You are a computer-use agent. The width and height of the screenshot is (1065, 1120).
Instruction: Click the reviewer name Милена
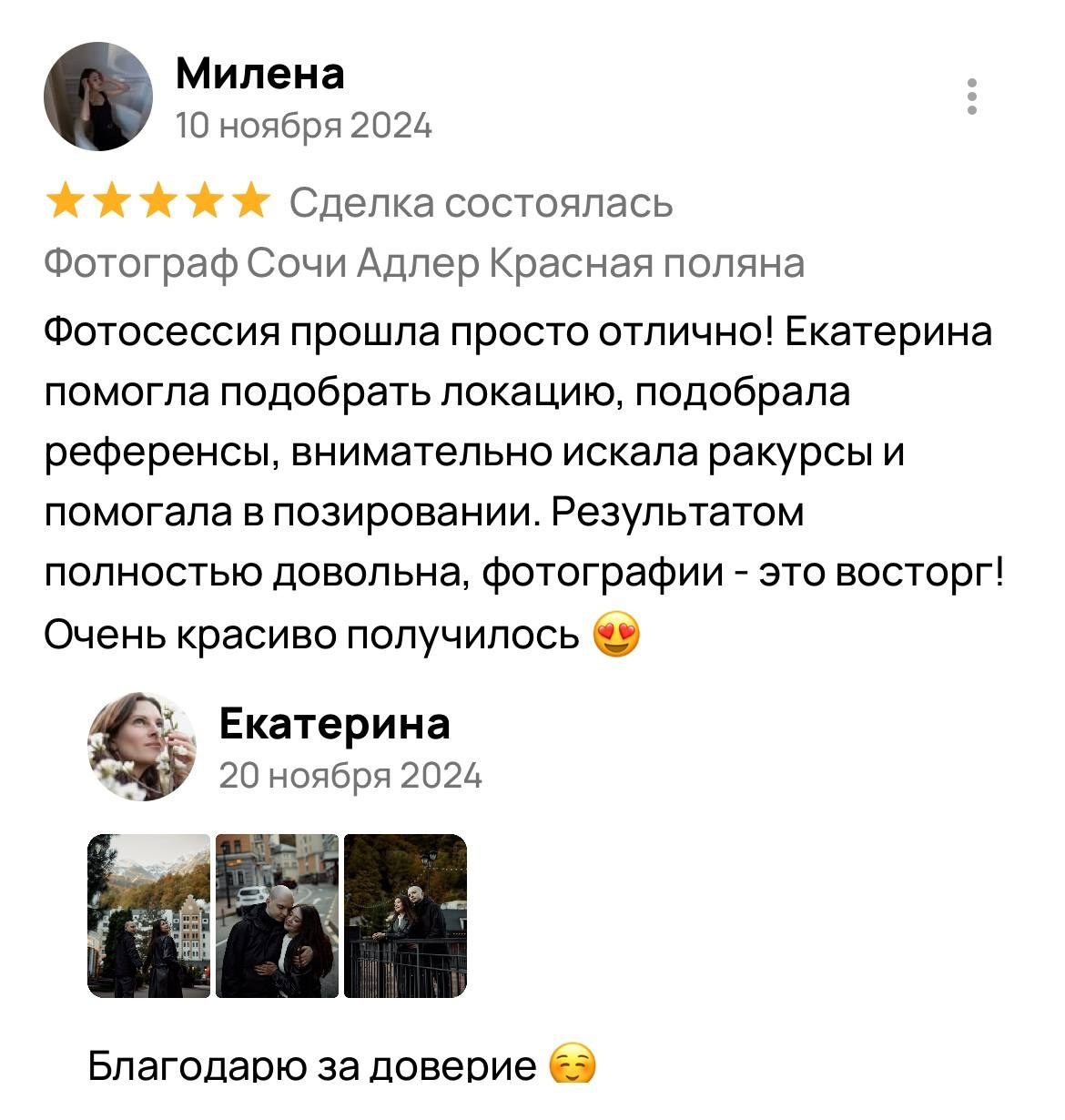pos(260,75)
